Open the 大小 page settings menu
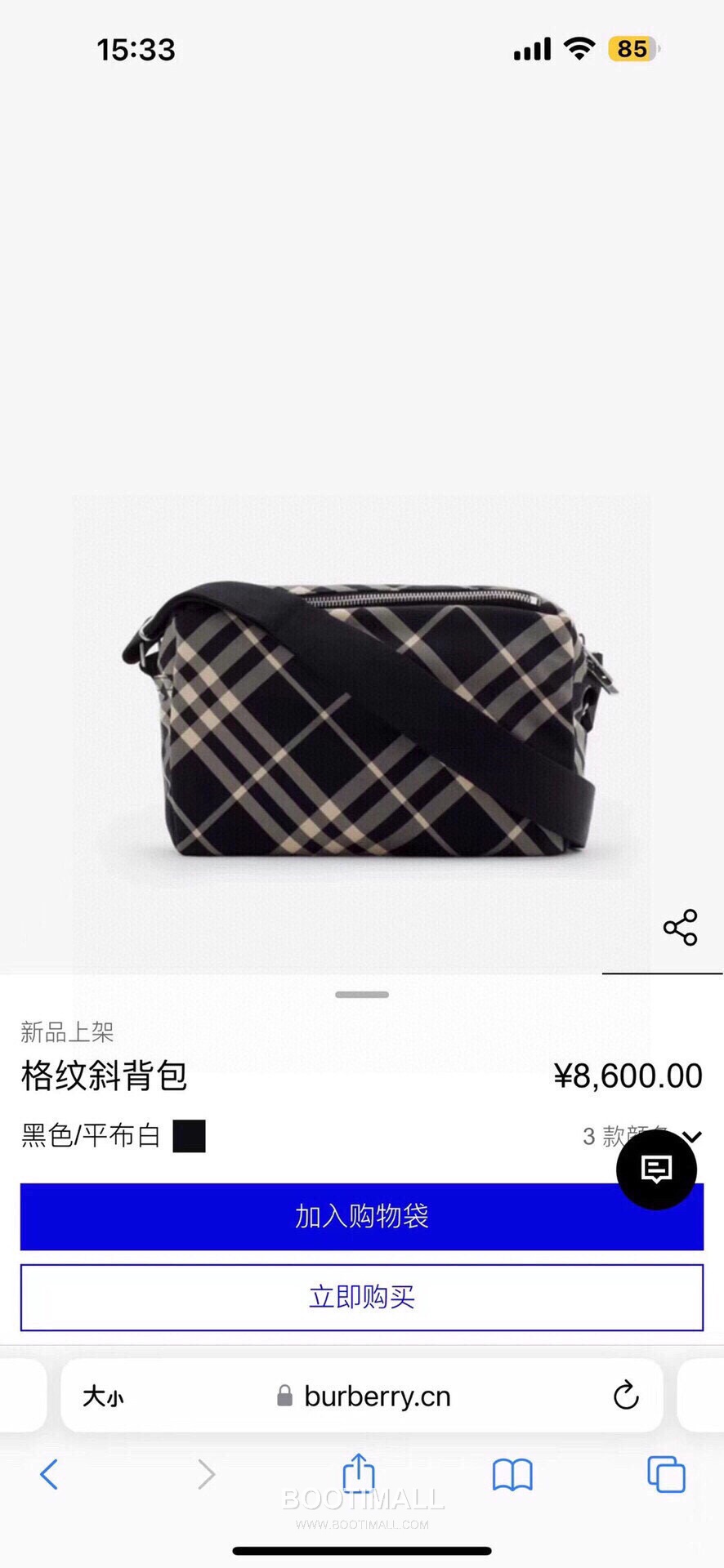The width and height of the screenshot is (724, 1568). (x=102, y=1396)
